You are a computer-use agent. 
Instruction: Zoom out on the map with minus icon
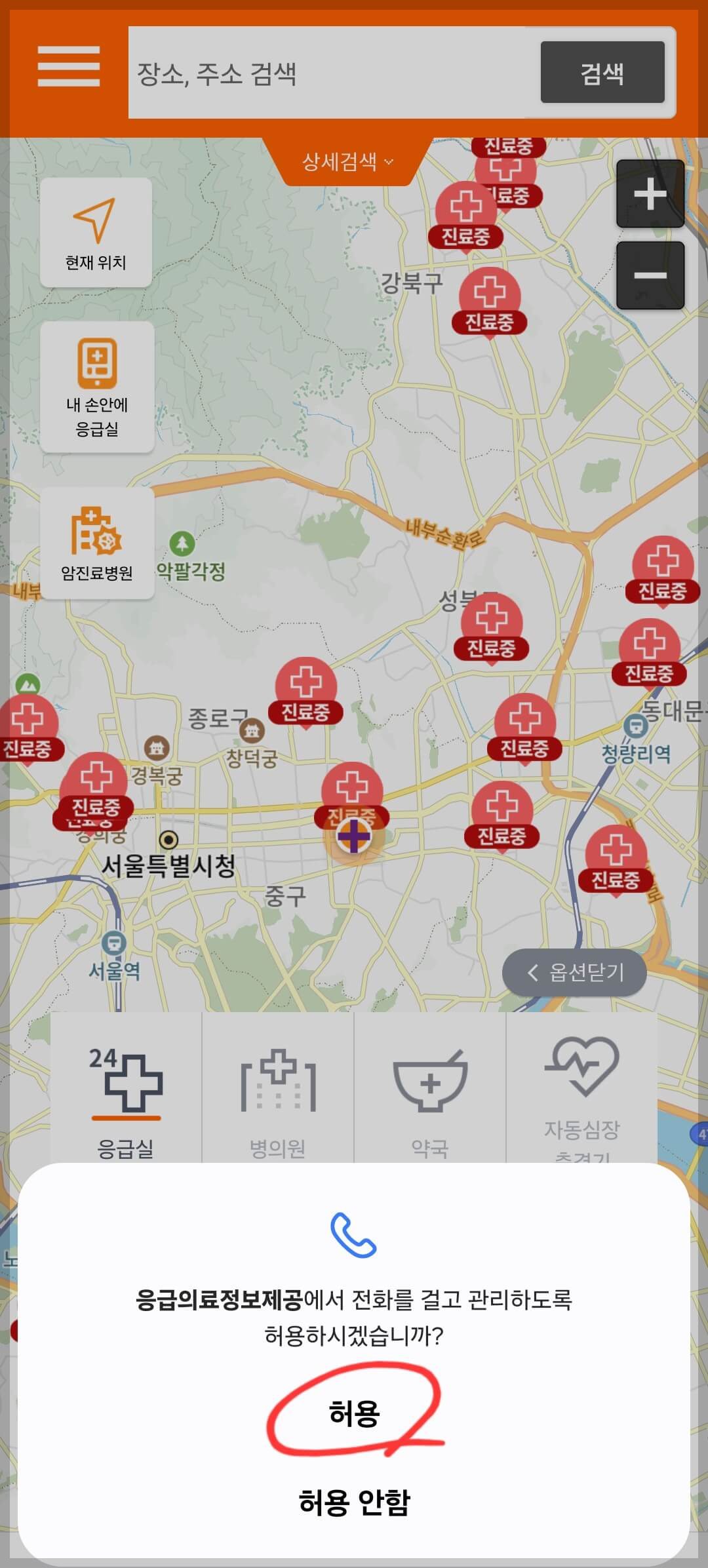[650, 275]
